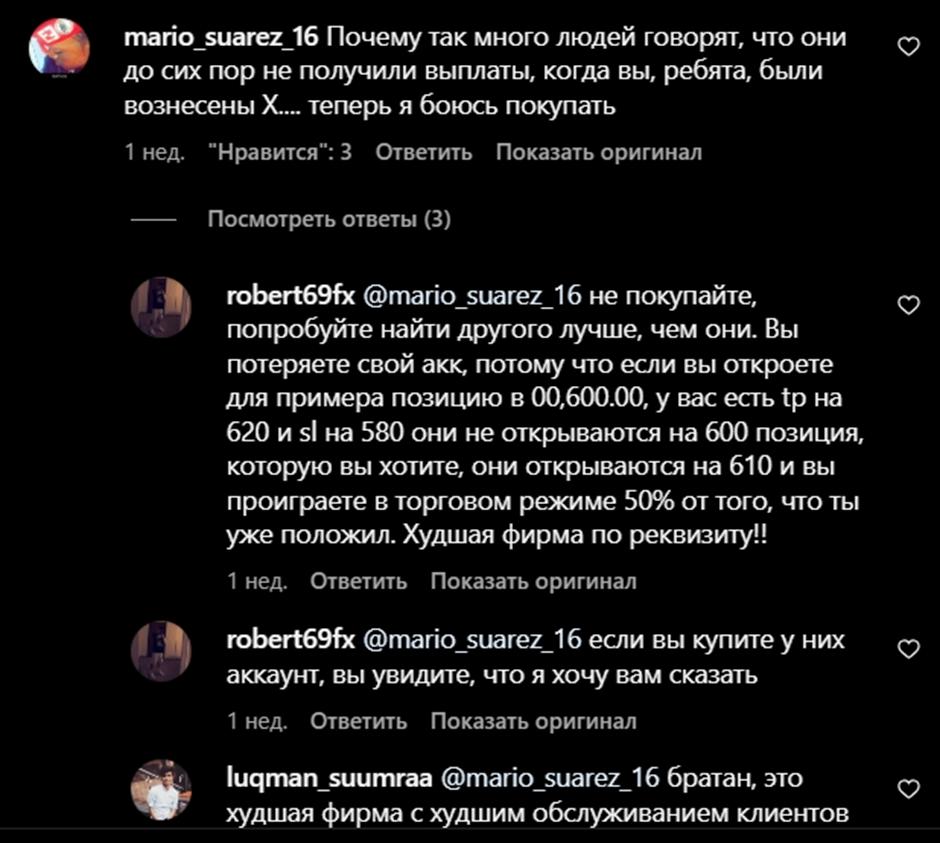Like robert69fx's reply 'если вы купите'
The image size is (940, 843).
coord(908,649)
